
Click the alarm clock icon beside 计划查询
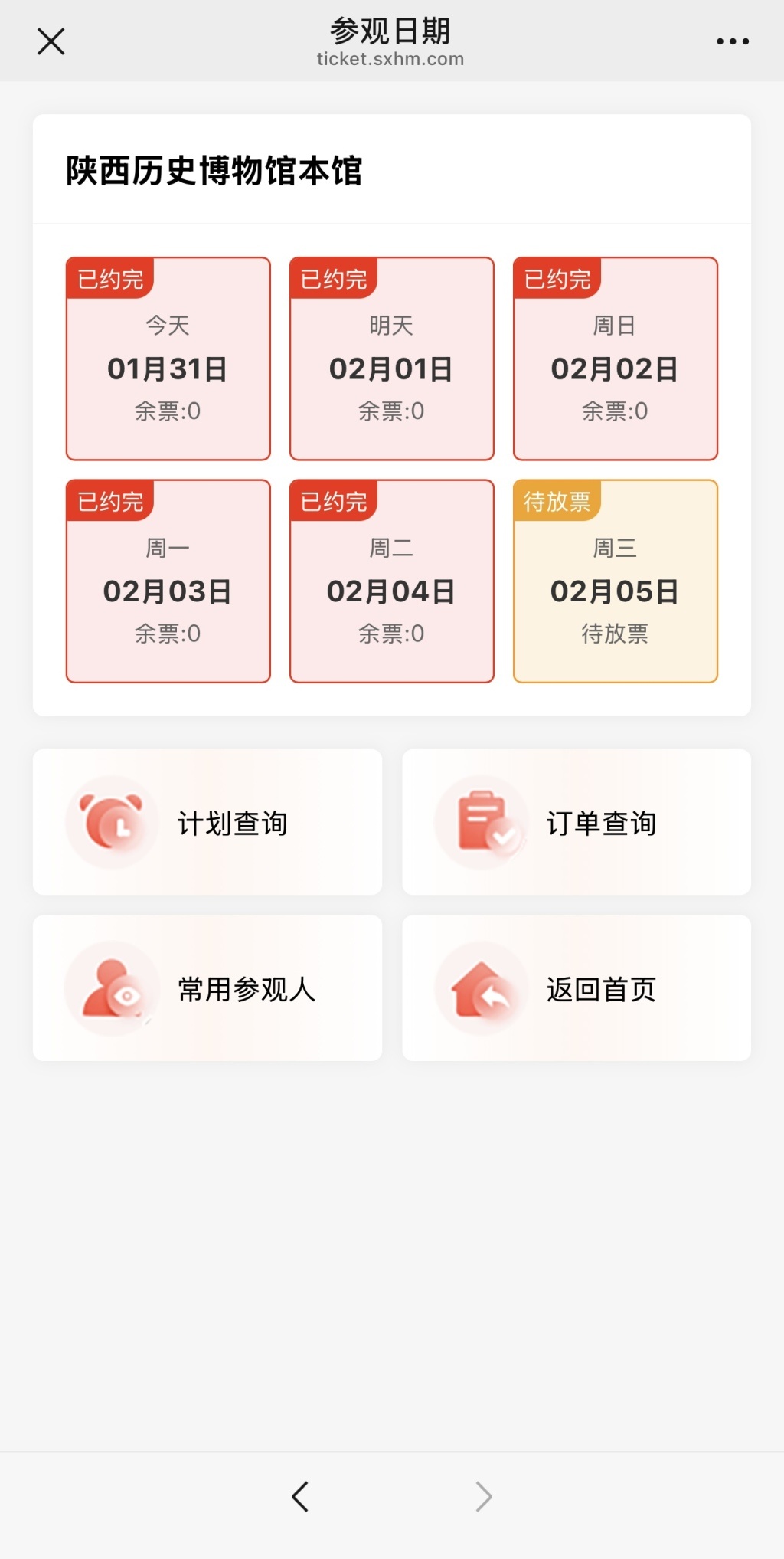coord(112,822)
